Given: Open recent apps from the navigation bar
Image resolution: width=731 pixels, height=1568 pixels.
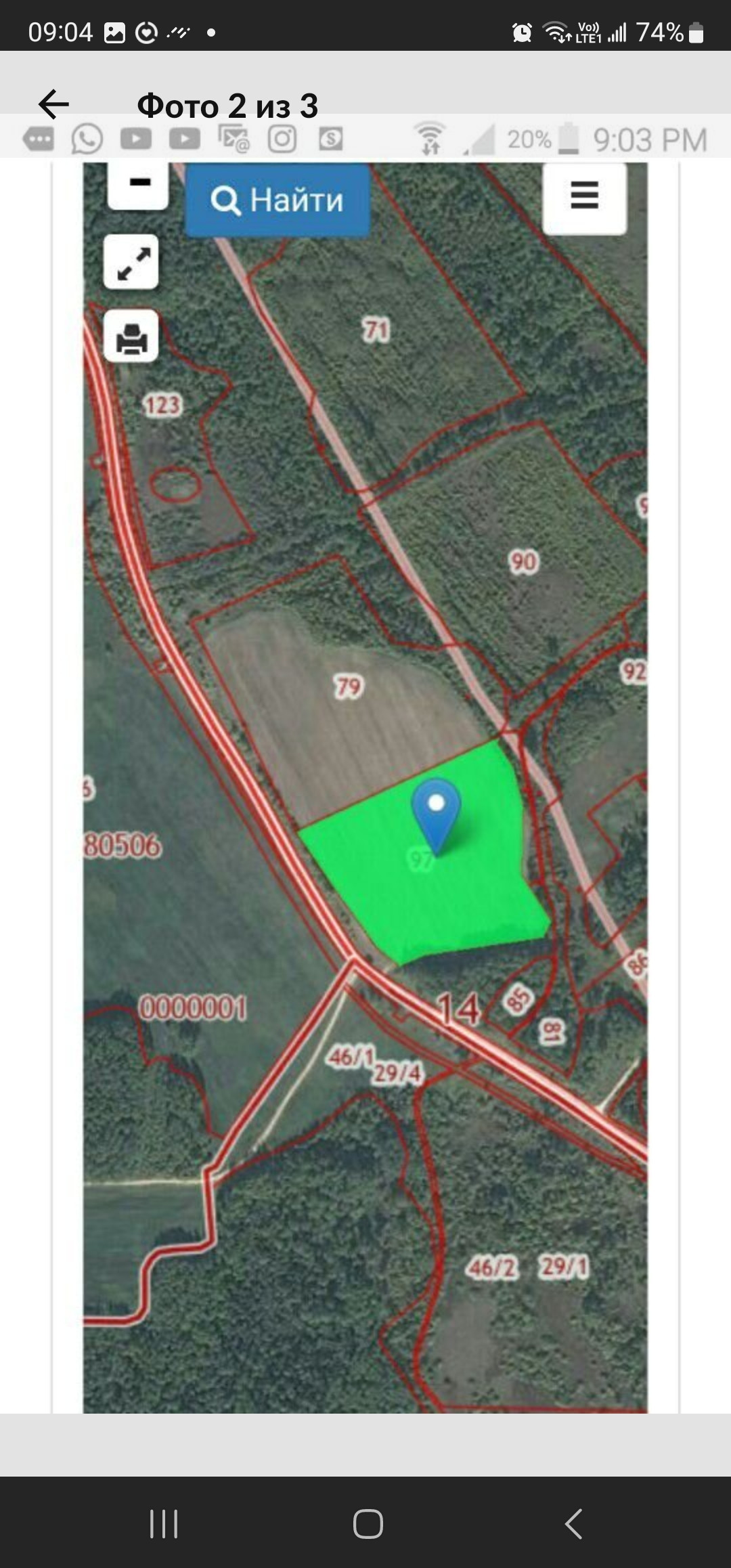Looking at the screenshot, I should 163,1524.
